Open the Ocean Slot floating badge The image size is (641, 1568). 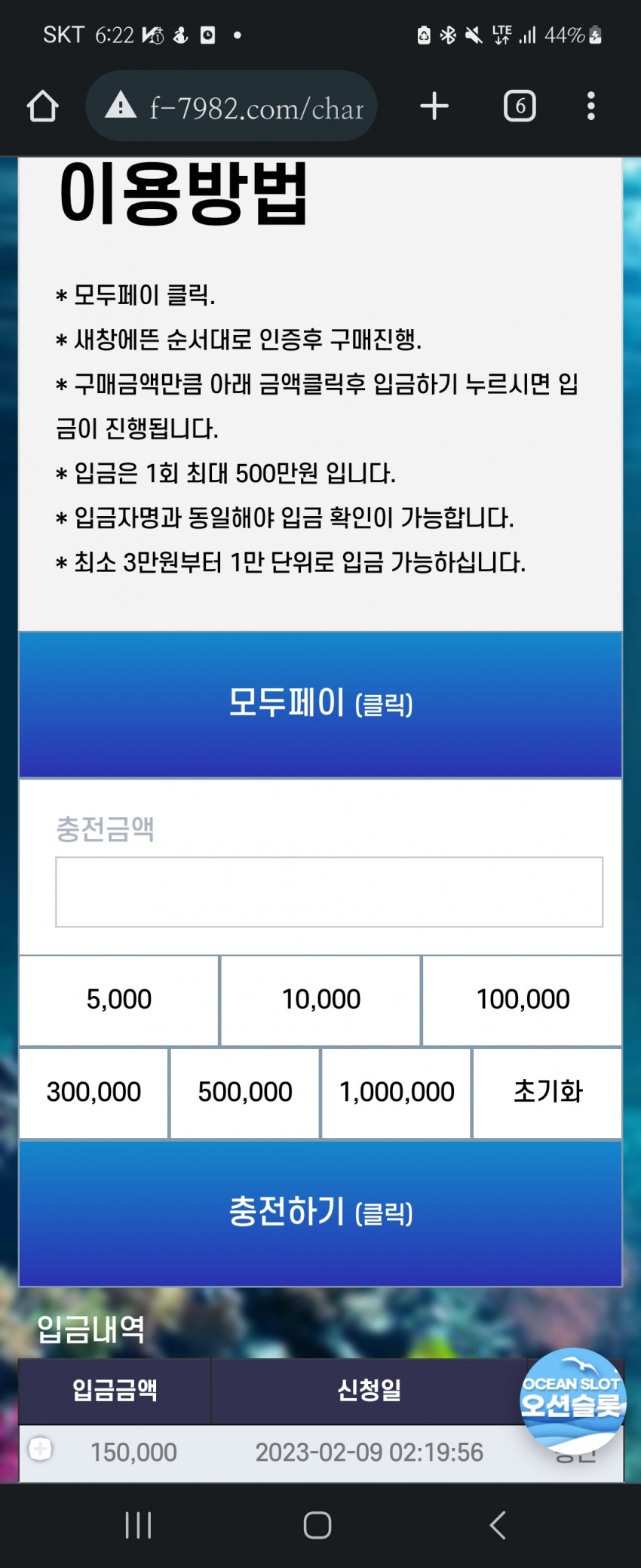[x=572, y=1400]
